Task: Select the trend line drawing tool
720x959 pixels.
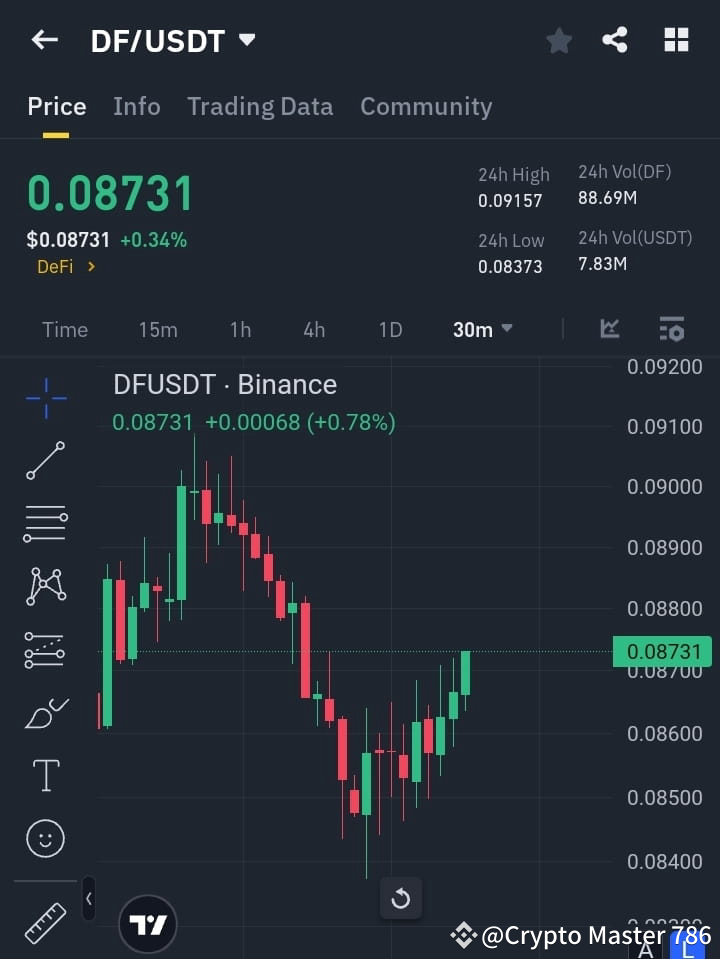Action: (45, 460)
